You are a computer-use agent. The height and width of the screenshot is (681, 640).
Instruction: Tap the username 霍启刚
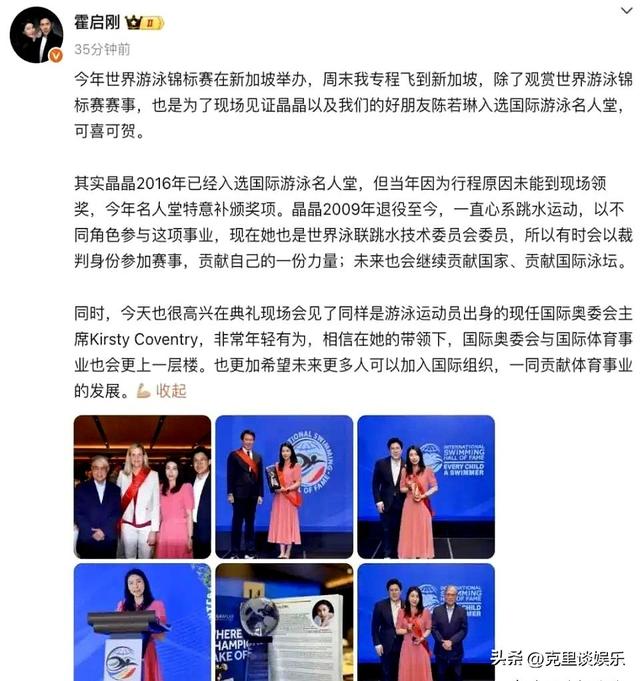[x=97, y=22]
